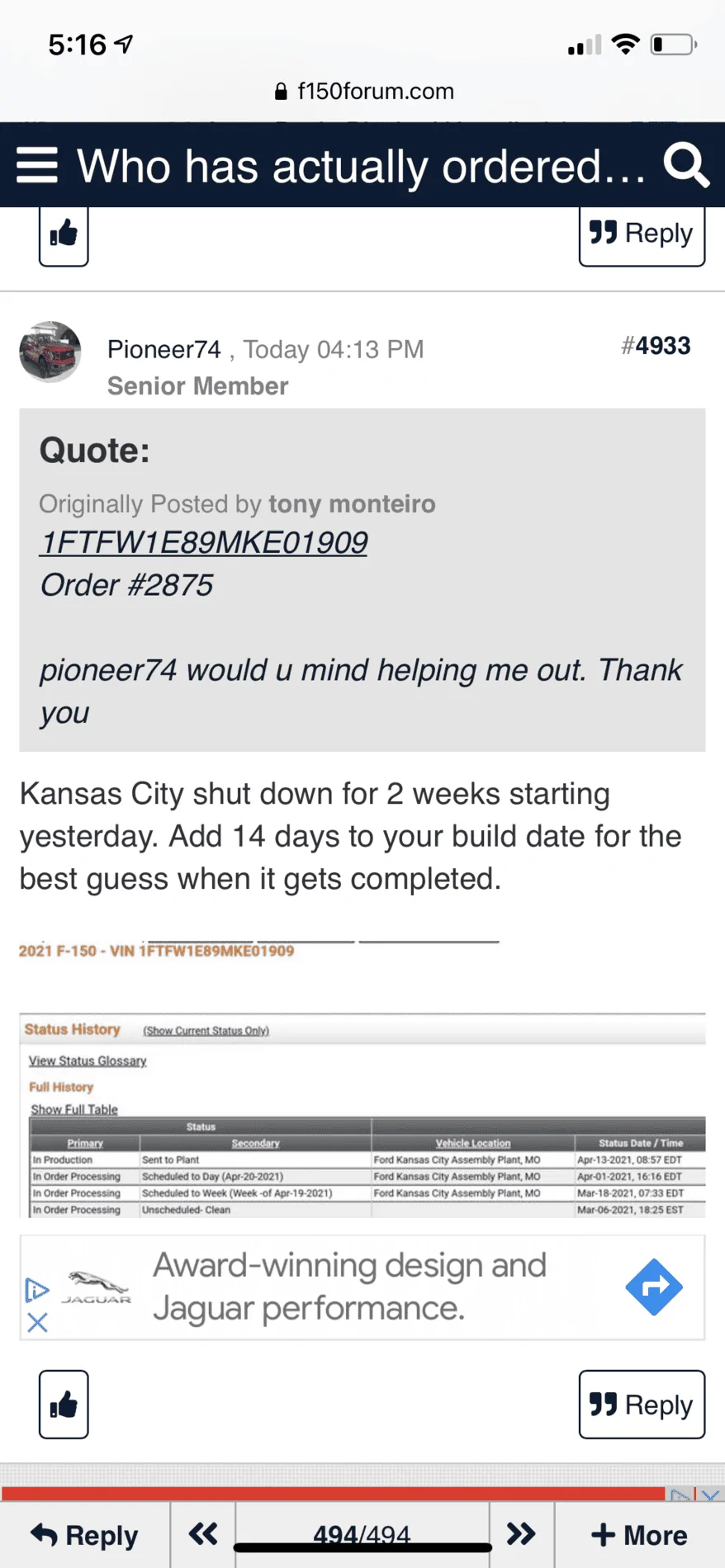Open the status history screenshot attachment
The image size is (725, 1568).
[x=362, y=1077]
